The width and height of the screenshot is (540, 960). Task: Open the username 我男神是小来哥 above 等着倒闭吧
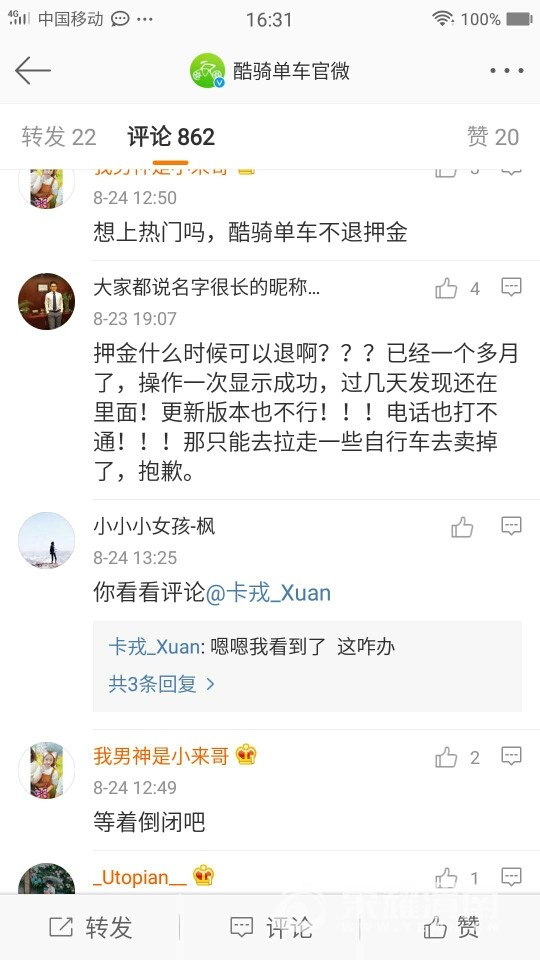tap(161, 756)
